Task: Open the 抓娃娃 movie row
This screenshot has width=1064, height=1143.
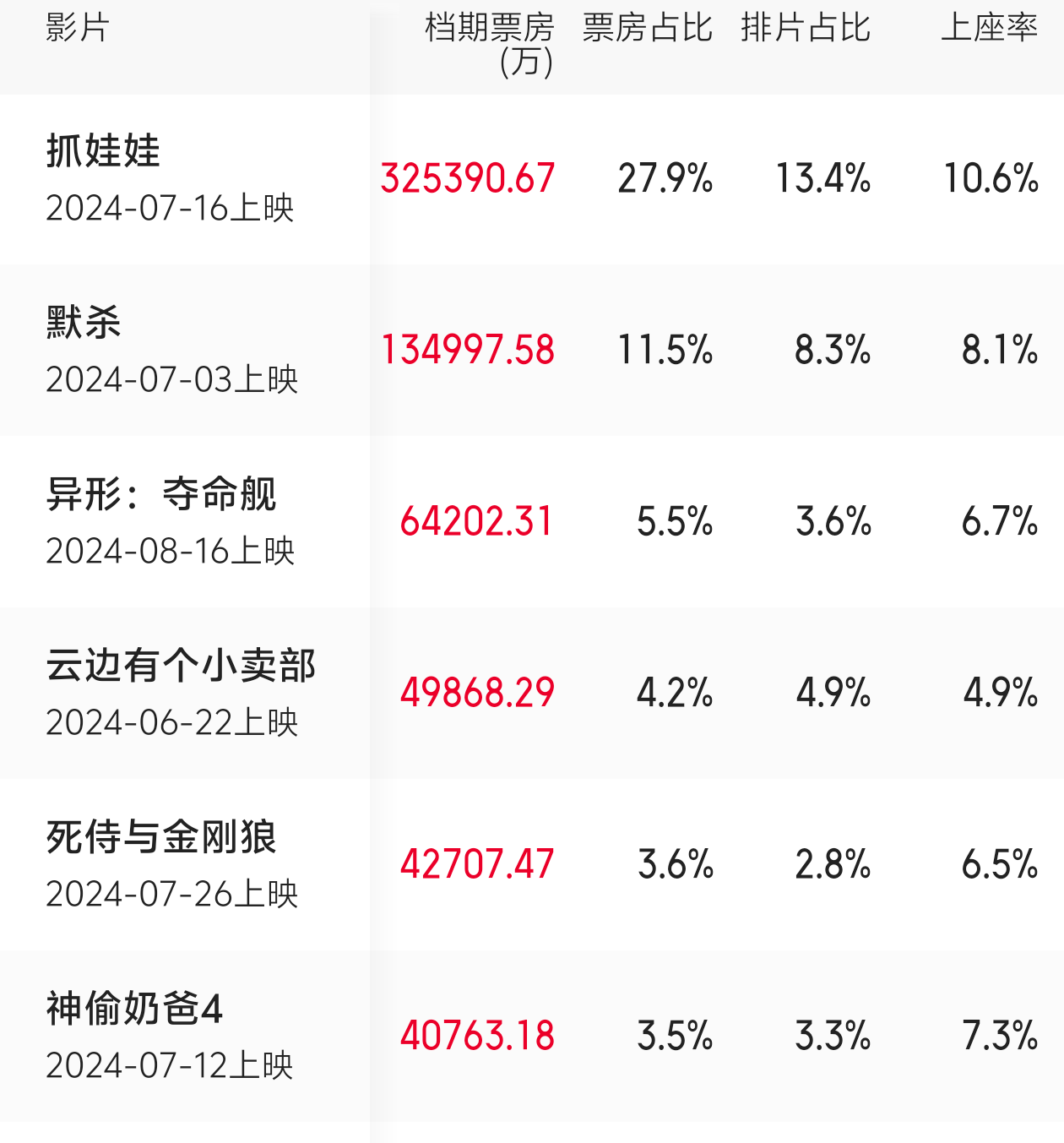Action: pos(532,179)
